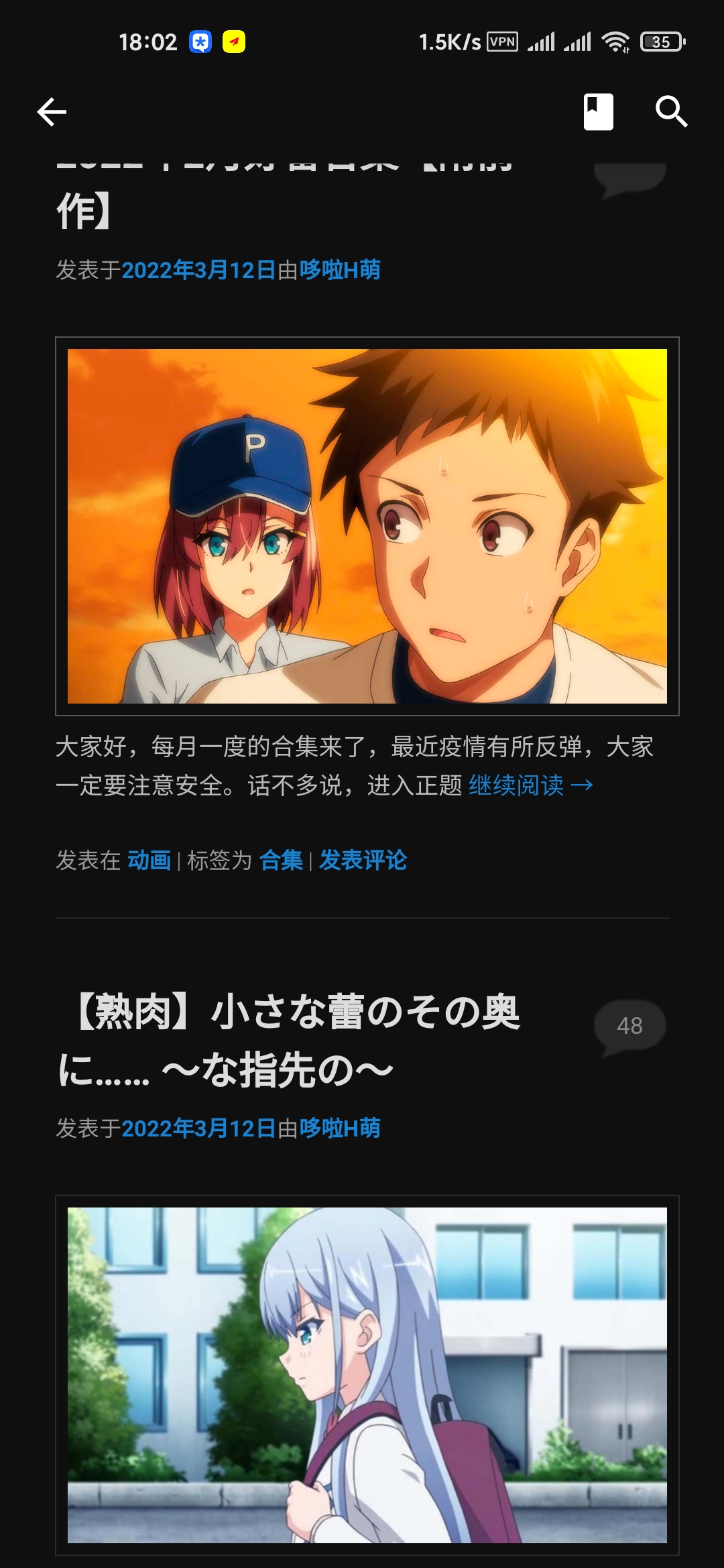Tap the 发表评论 link
This screenshot has height=1568, width=724.
coord(363,860)
